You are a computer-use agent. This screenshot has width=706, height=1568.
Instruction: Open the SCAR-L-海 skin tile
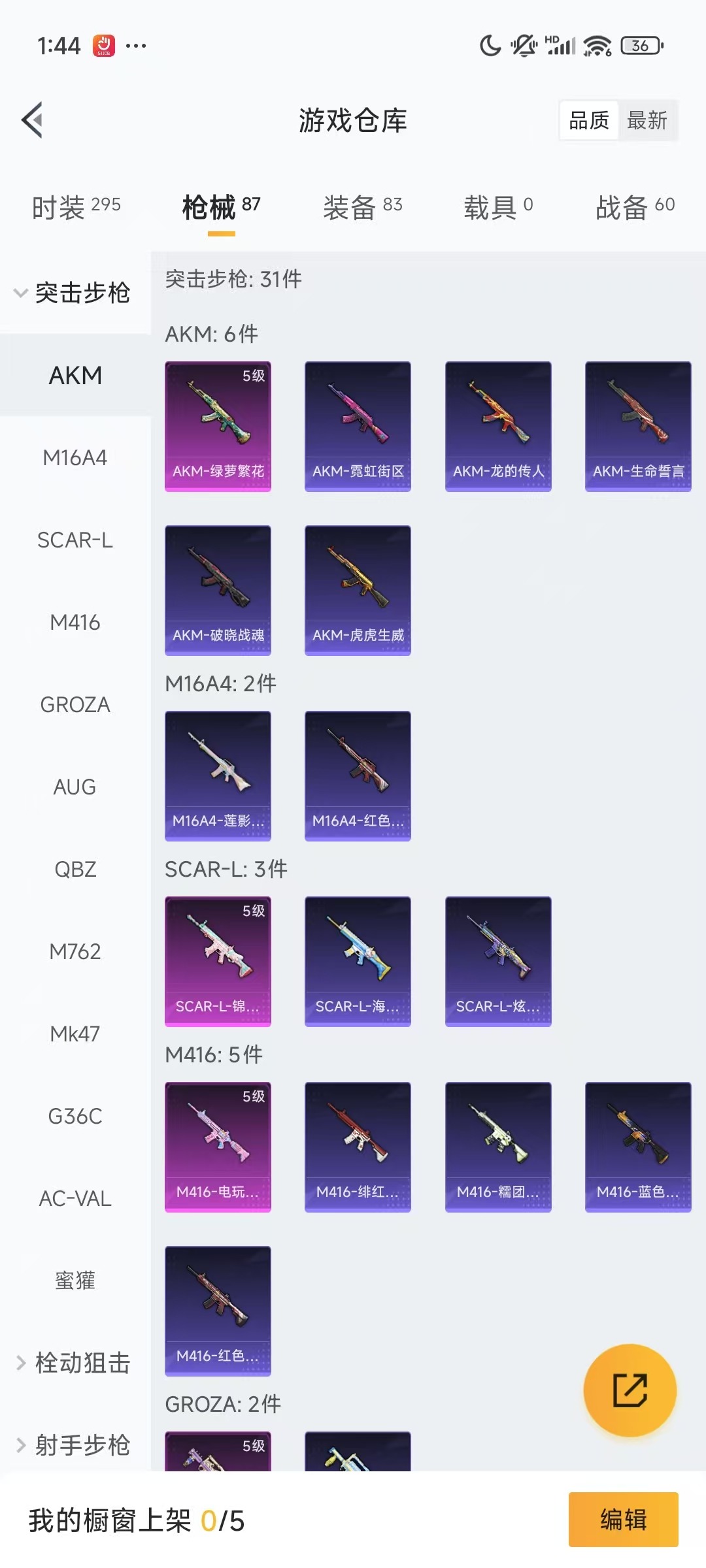(358, 961)
